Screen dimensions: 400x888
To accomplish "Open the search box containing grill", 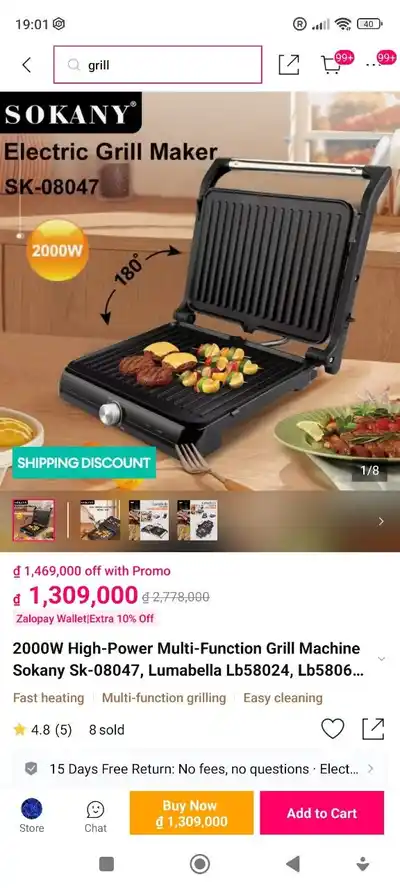I will (x=158, y=65).
